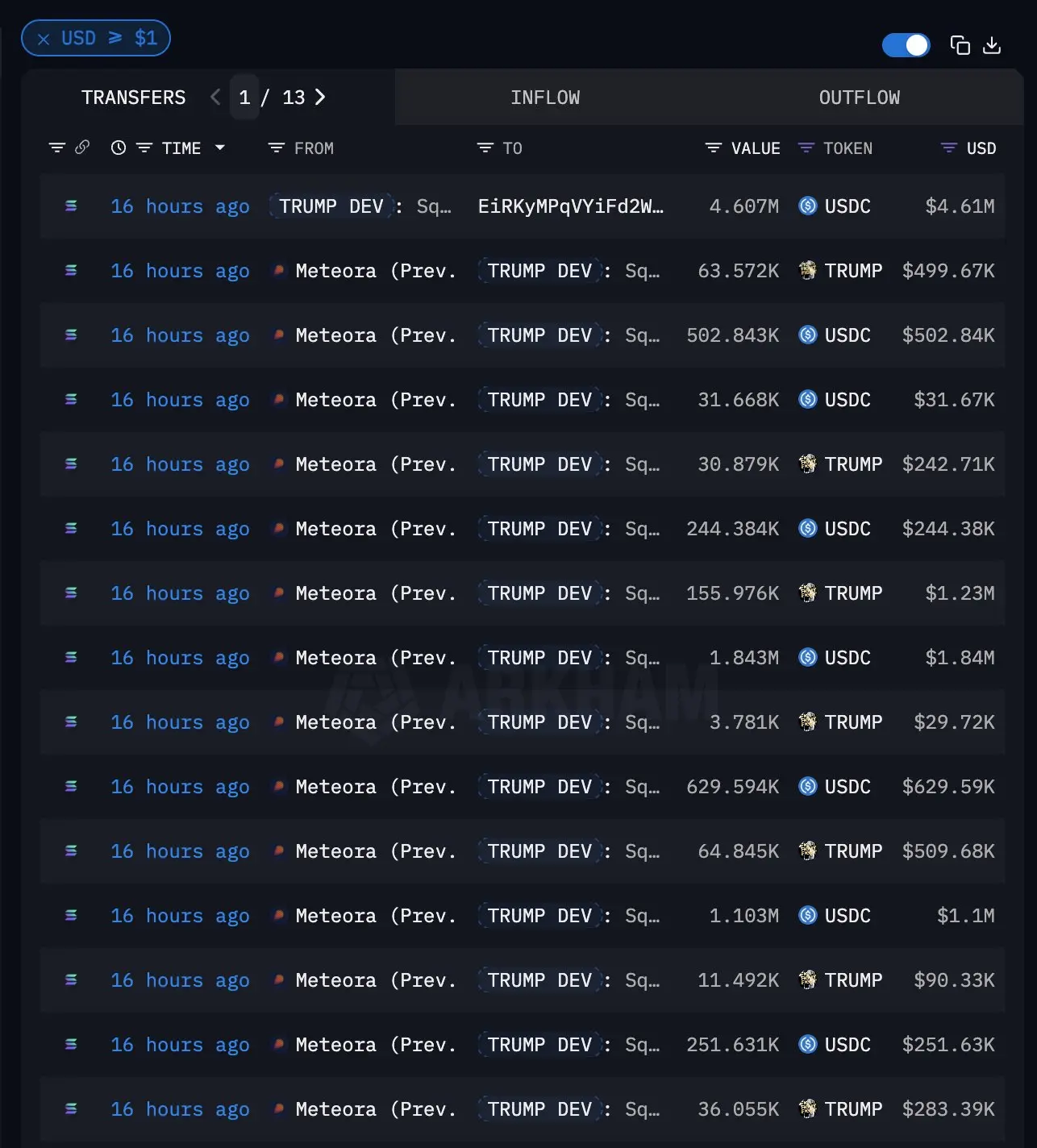Copy the transfers table
The image size is (1037, 1148).
click(x=960, y=45)
